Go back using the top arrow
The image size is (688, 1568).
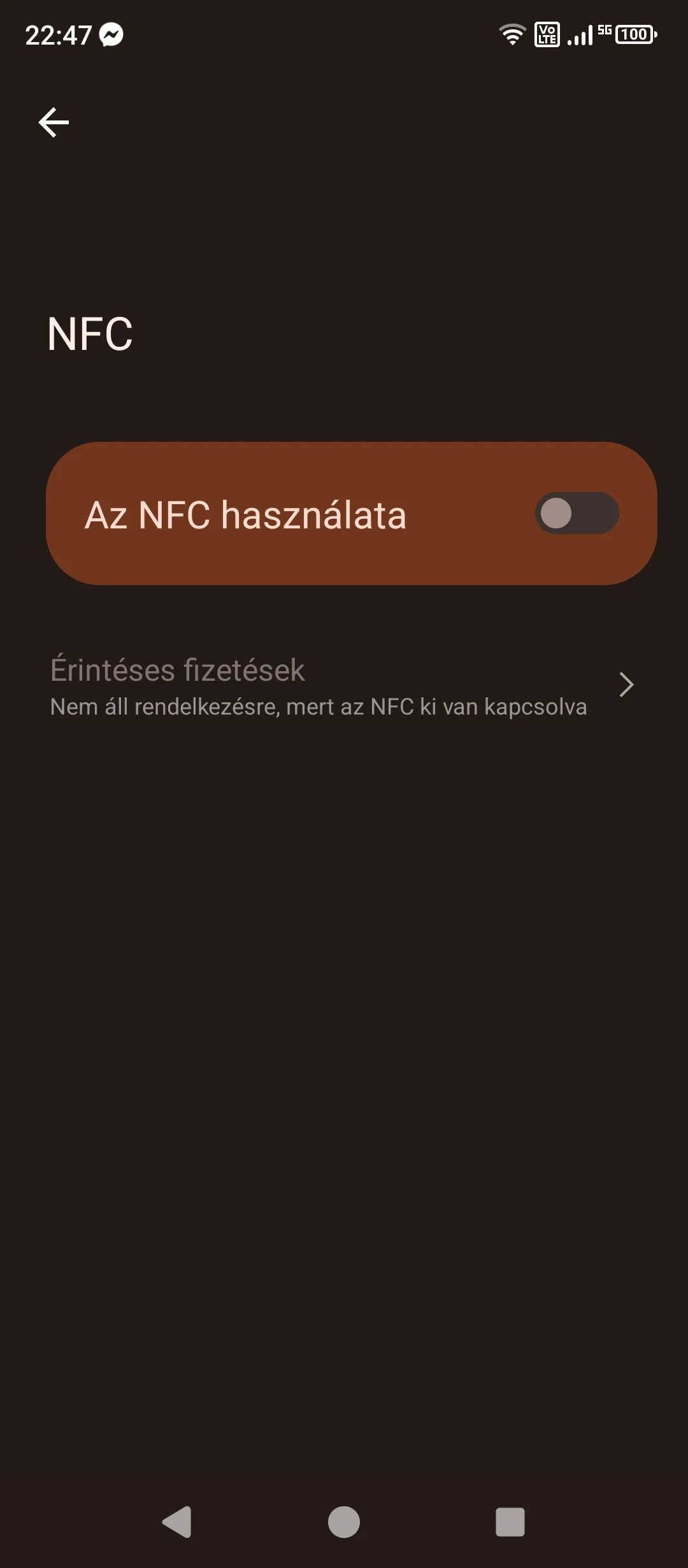pos(54,122)
